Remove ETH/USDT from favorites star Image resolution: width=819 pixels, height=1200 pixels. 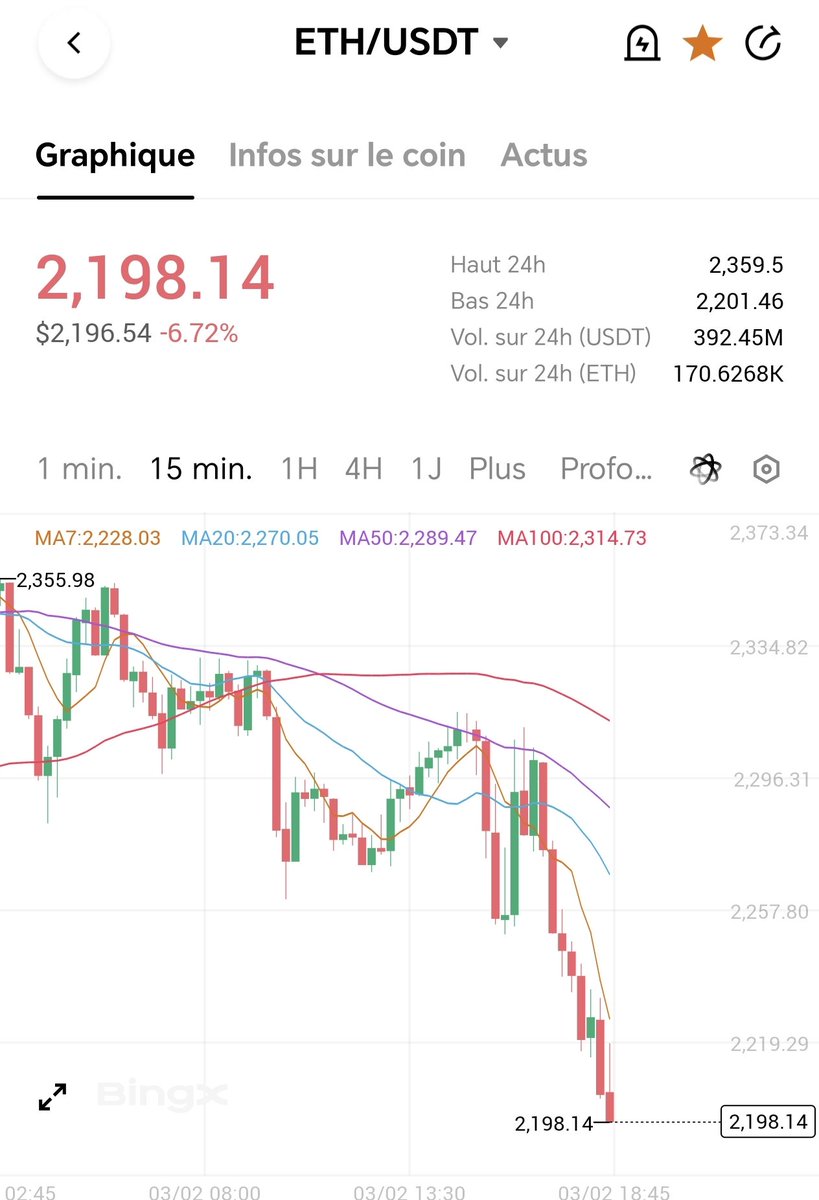coord(702,43)
